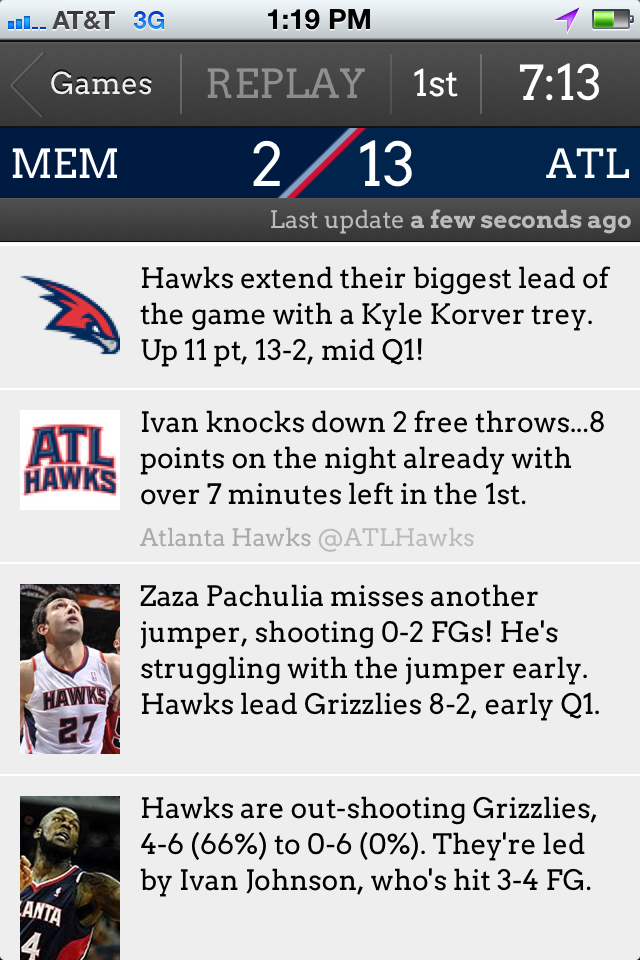
Task: Tap the REPLAY button
Action: (x=285, y=84)
